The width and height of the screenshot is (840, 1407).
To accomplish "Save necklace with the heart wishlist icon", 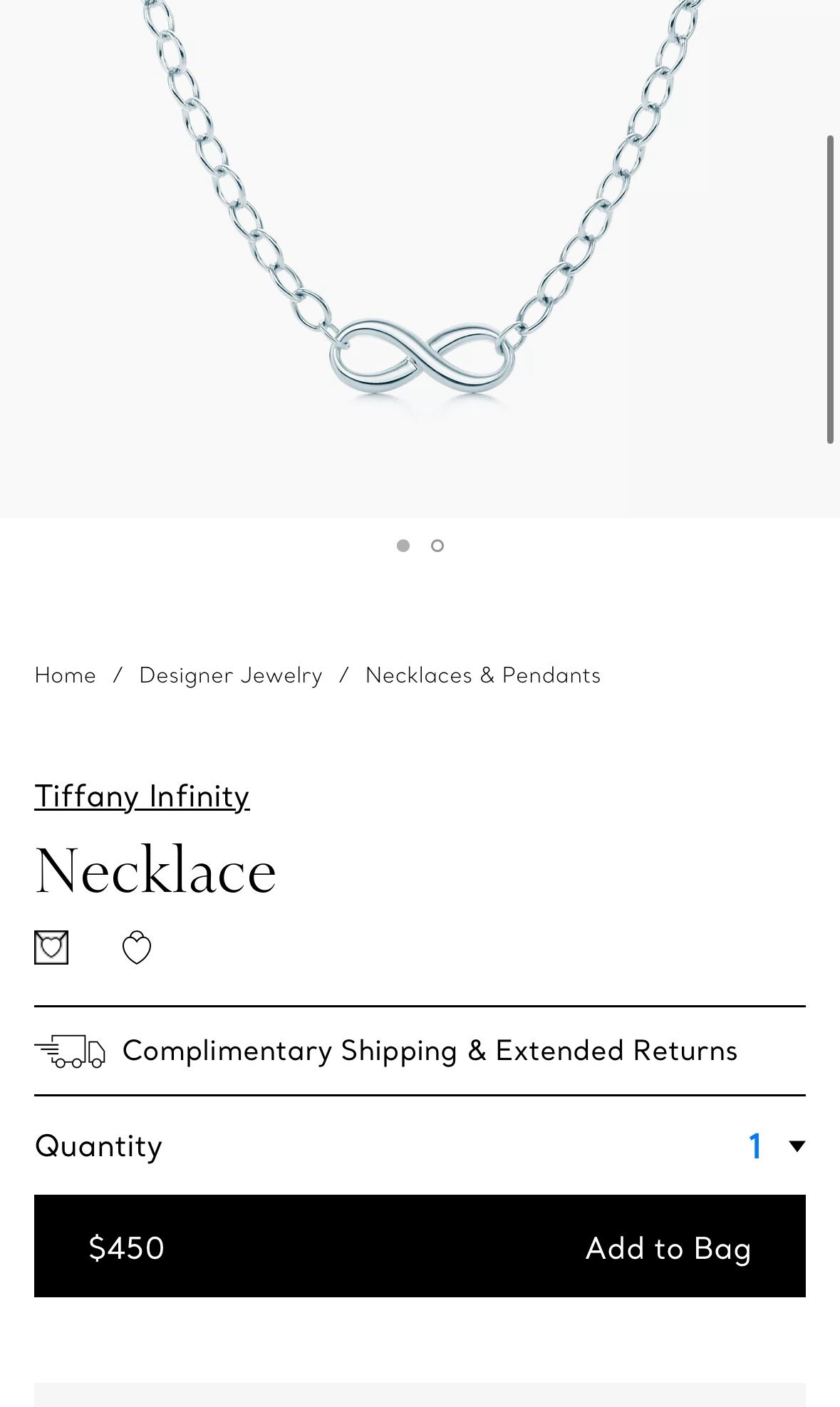I will pyautogui.click(x=137, y=947).
